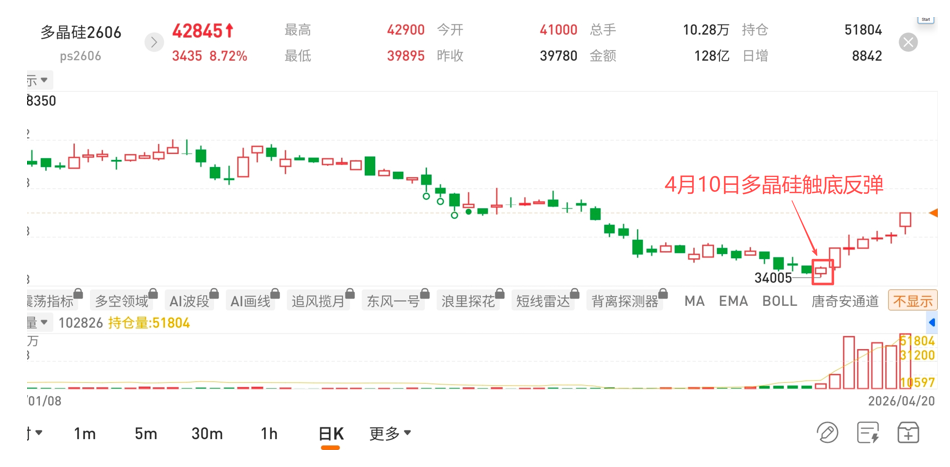Open the locked AI波段 indicator
Image resolution: width=950 pixels, height=467 pixels.
pyautogui.click(x=190, y=300)
